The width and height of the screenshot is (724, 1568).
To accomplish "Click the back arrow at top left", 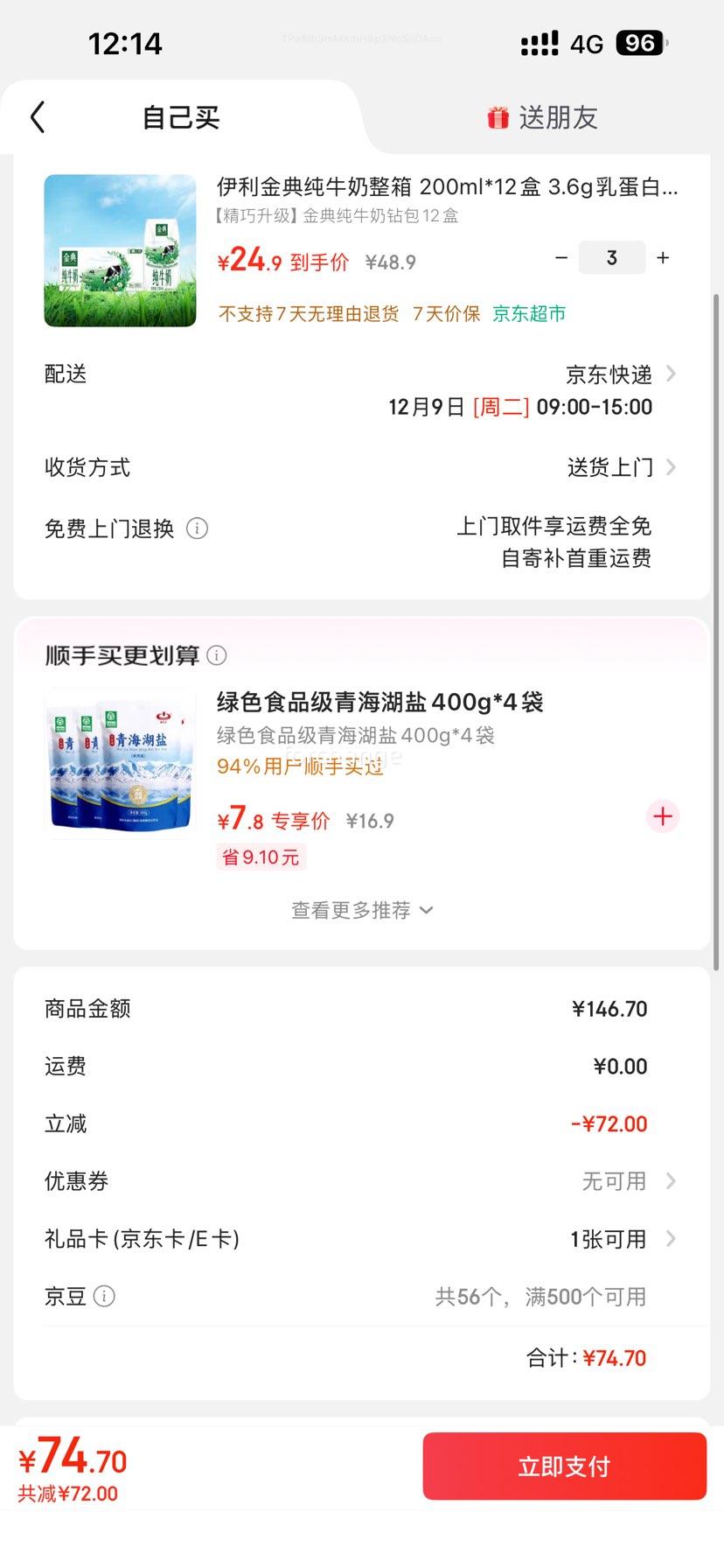I will click(x=37, y=116).
